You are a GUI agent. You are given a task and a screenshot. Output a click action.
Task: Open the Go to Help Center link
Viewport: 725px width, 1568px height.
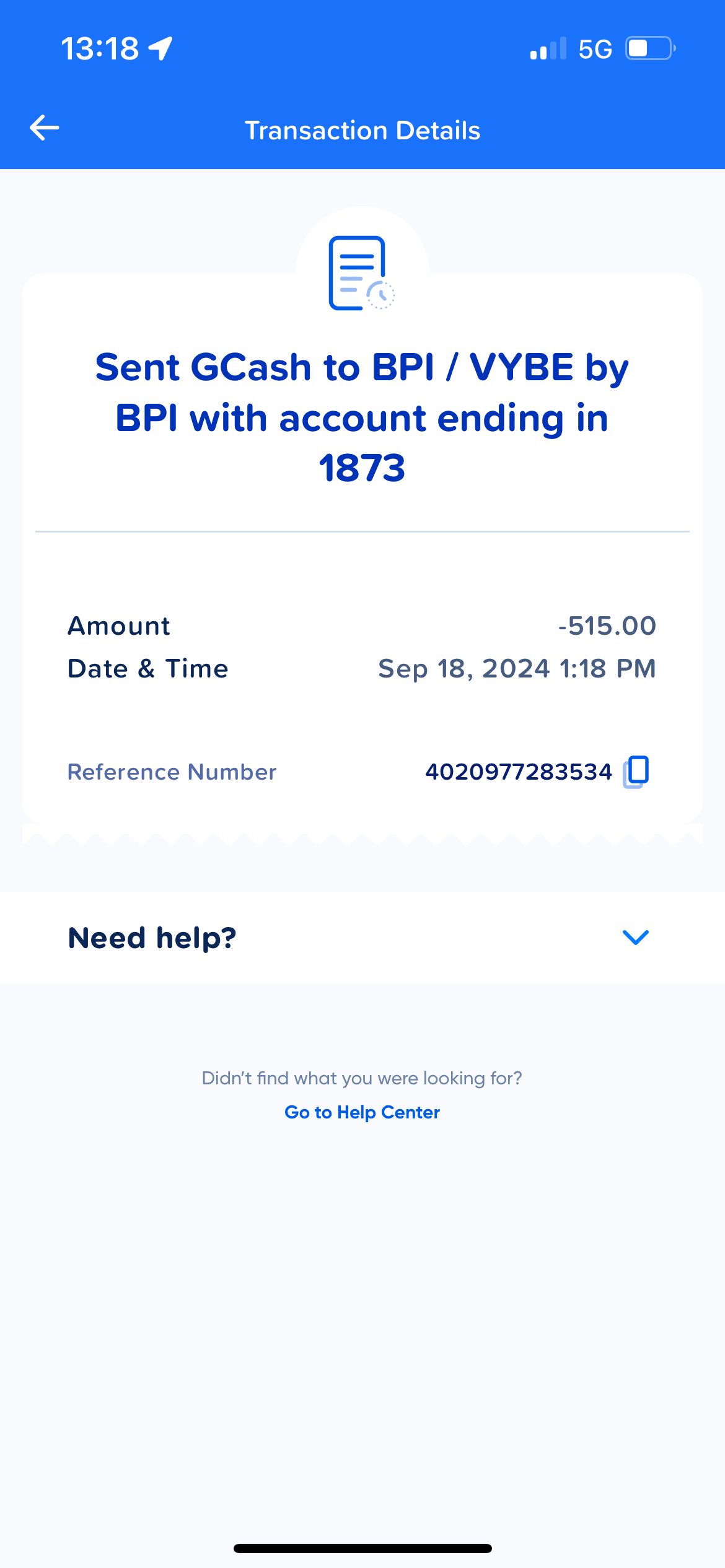[362, 1112]
